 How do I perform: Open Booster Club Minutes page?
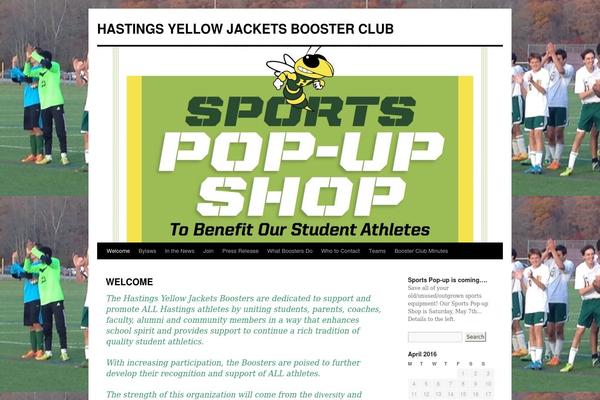click(x=421, y=251)
